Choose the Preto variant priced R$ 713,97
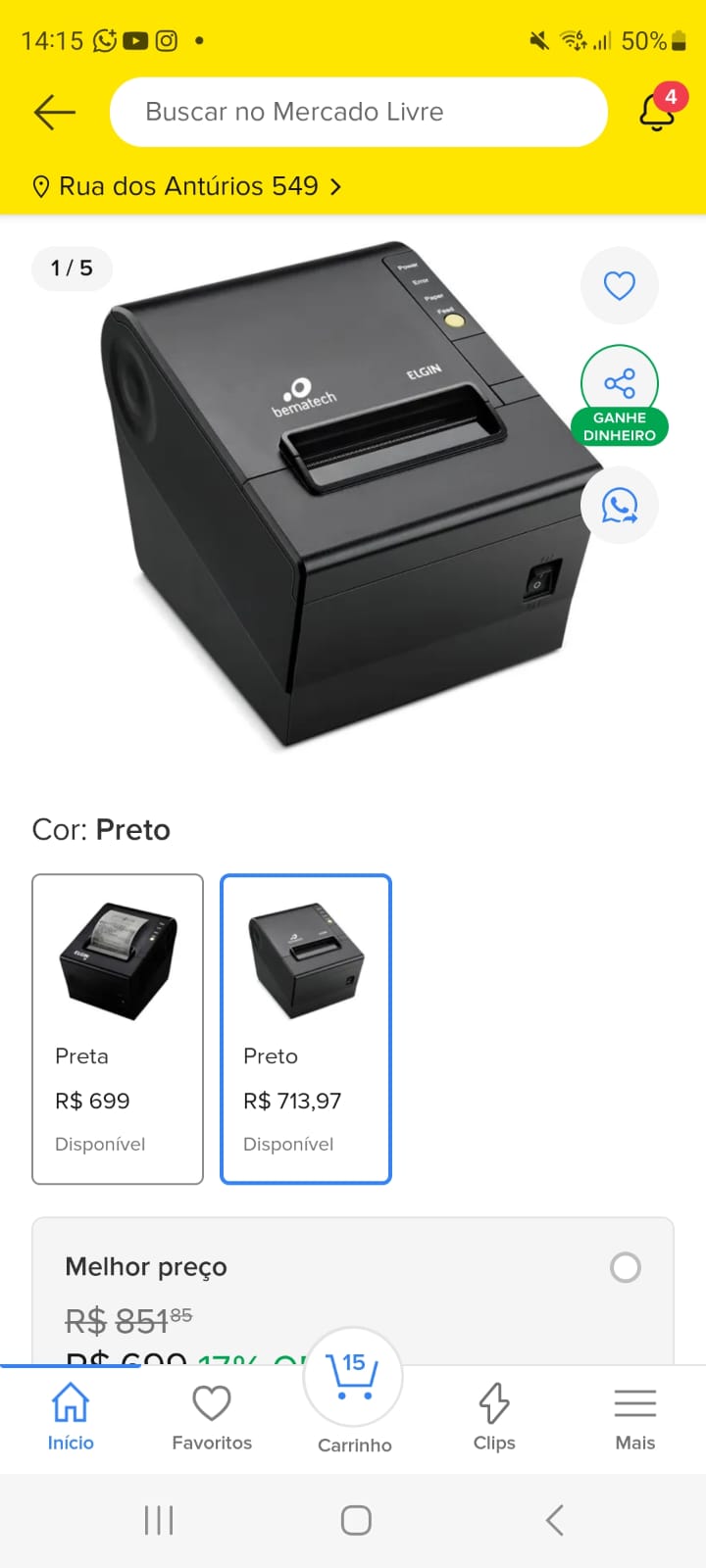This screenshot has height=1568, width=706. coord(306,1028)
